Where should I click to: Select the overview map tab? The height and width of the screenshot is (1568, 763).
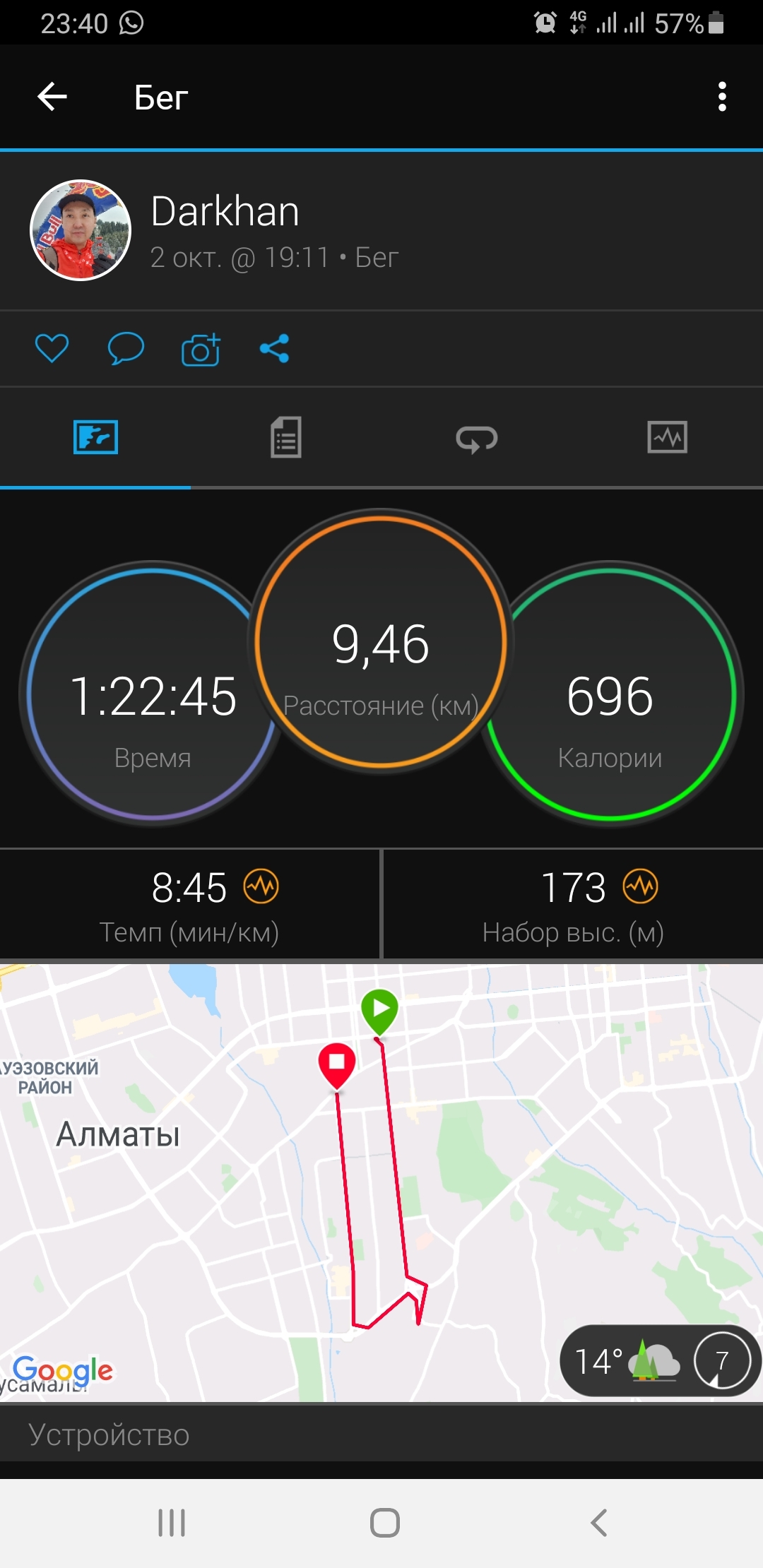pyautogui.click(x=95, y=437)
